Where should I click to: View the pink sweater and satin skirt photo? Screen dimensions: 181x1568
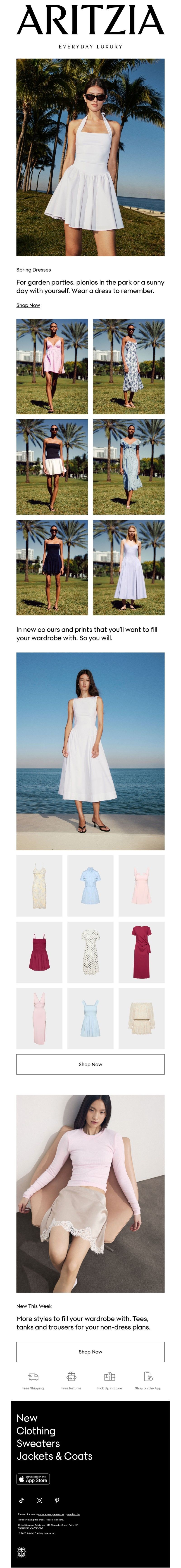pos(90,1193)
